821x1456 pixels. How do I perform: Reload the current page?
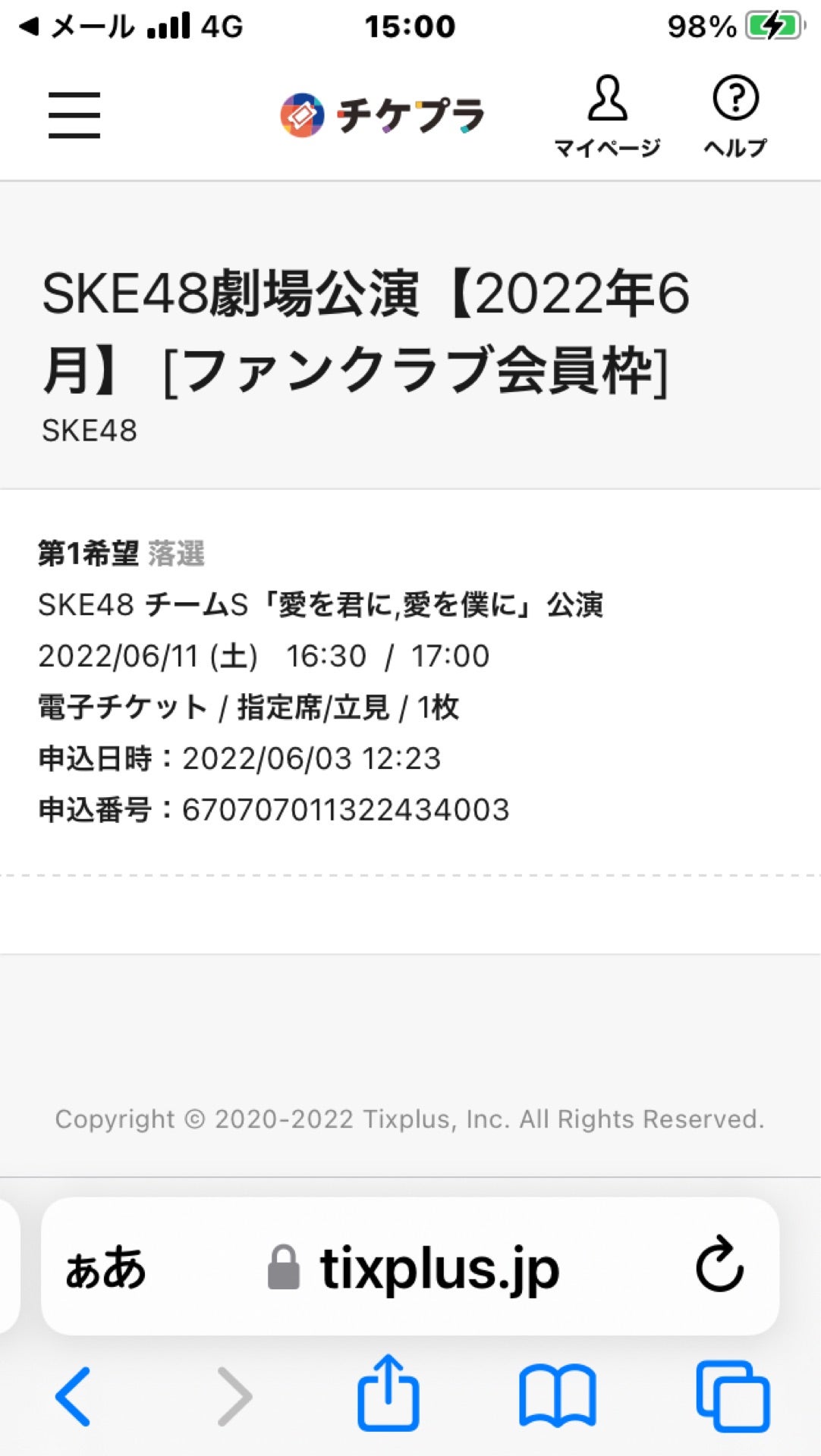click(x=719, y=1266)
